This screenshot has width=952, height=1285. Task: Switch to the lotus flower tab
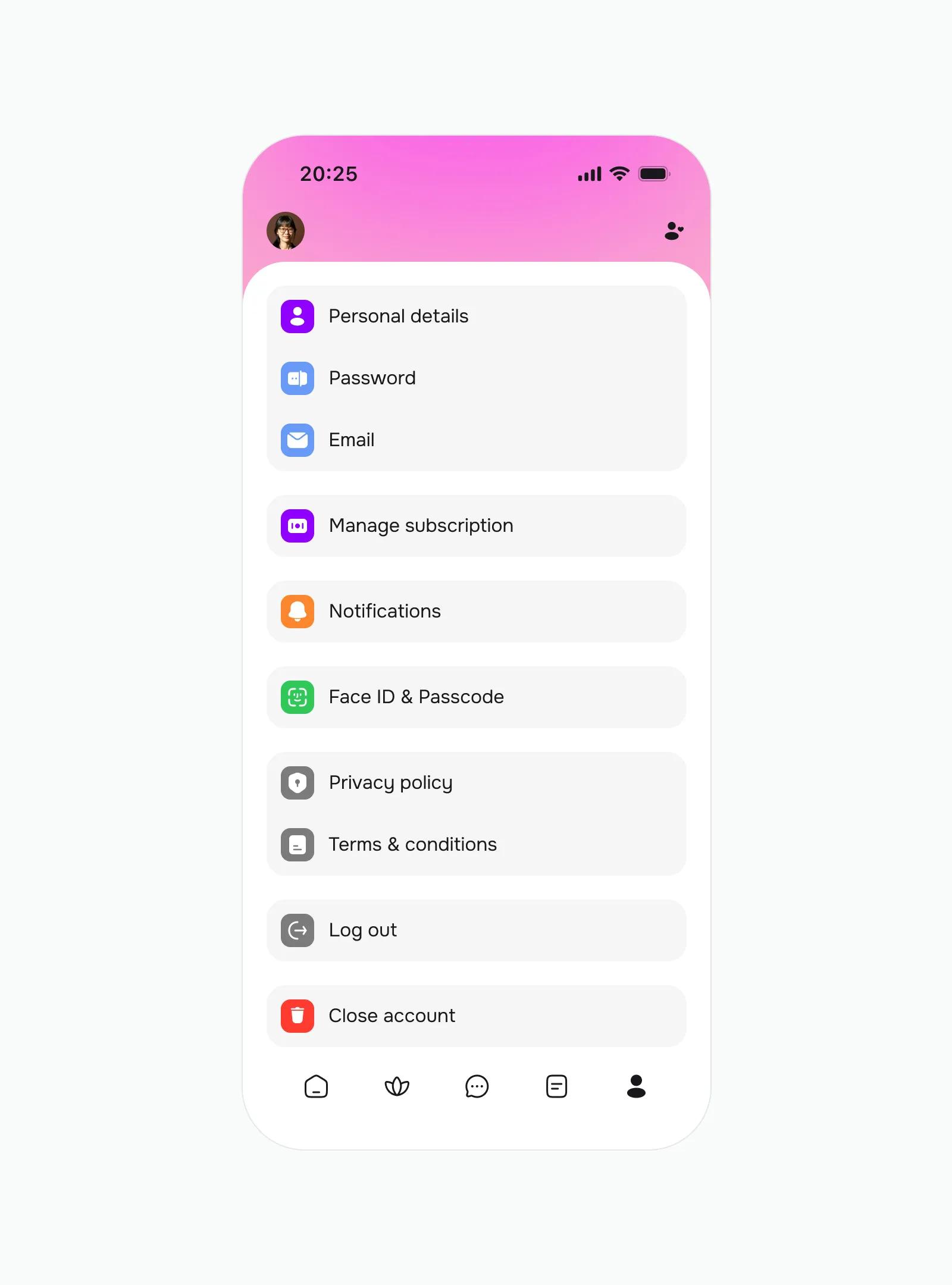[397, 1086]
